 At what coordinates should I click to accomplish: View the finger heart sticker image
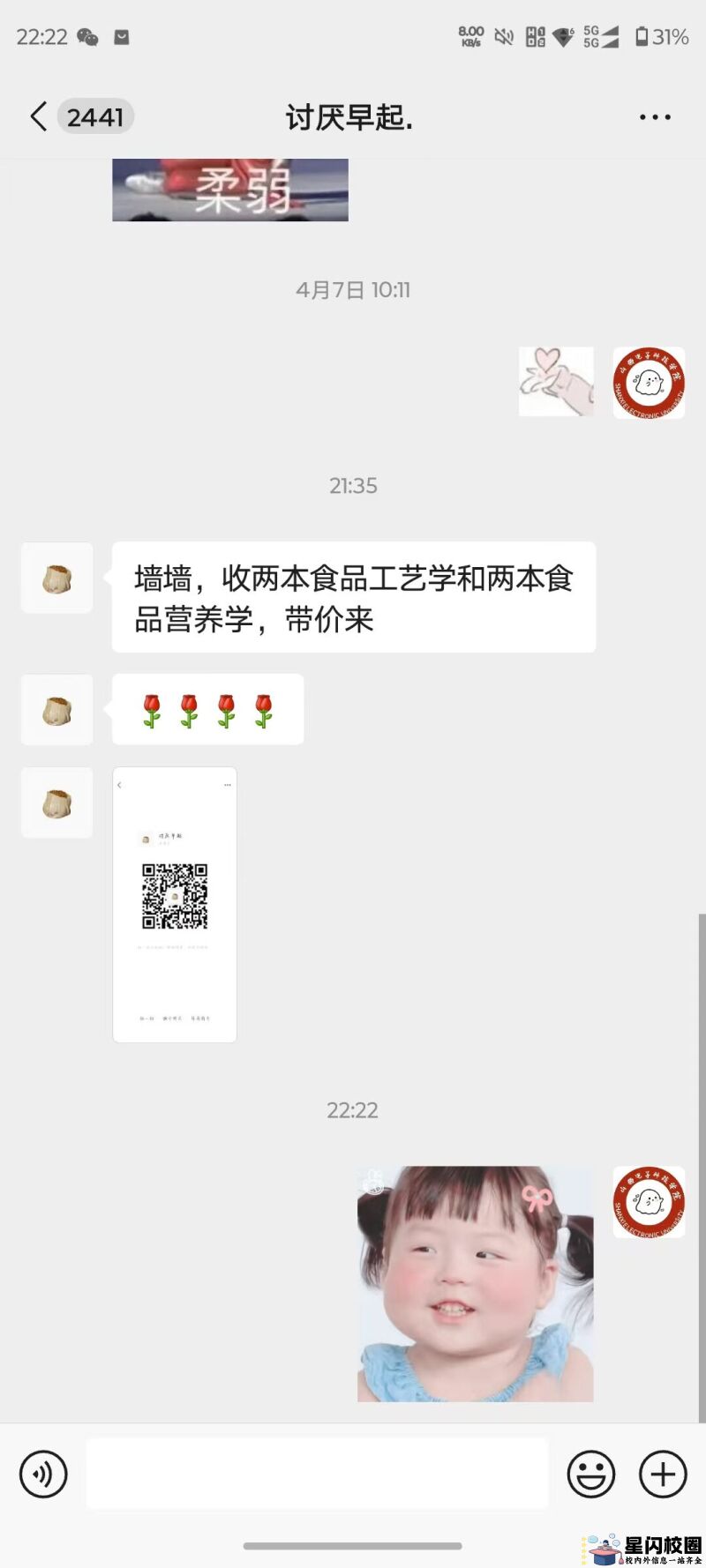tap(556, 382)
